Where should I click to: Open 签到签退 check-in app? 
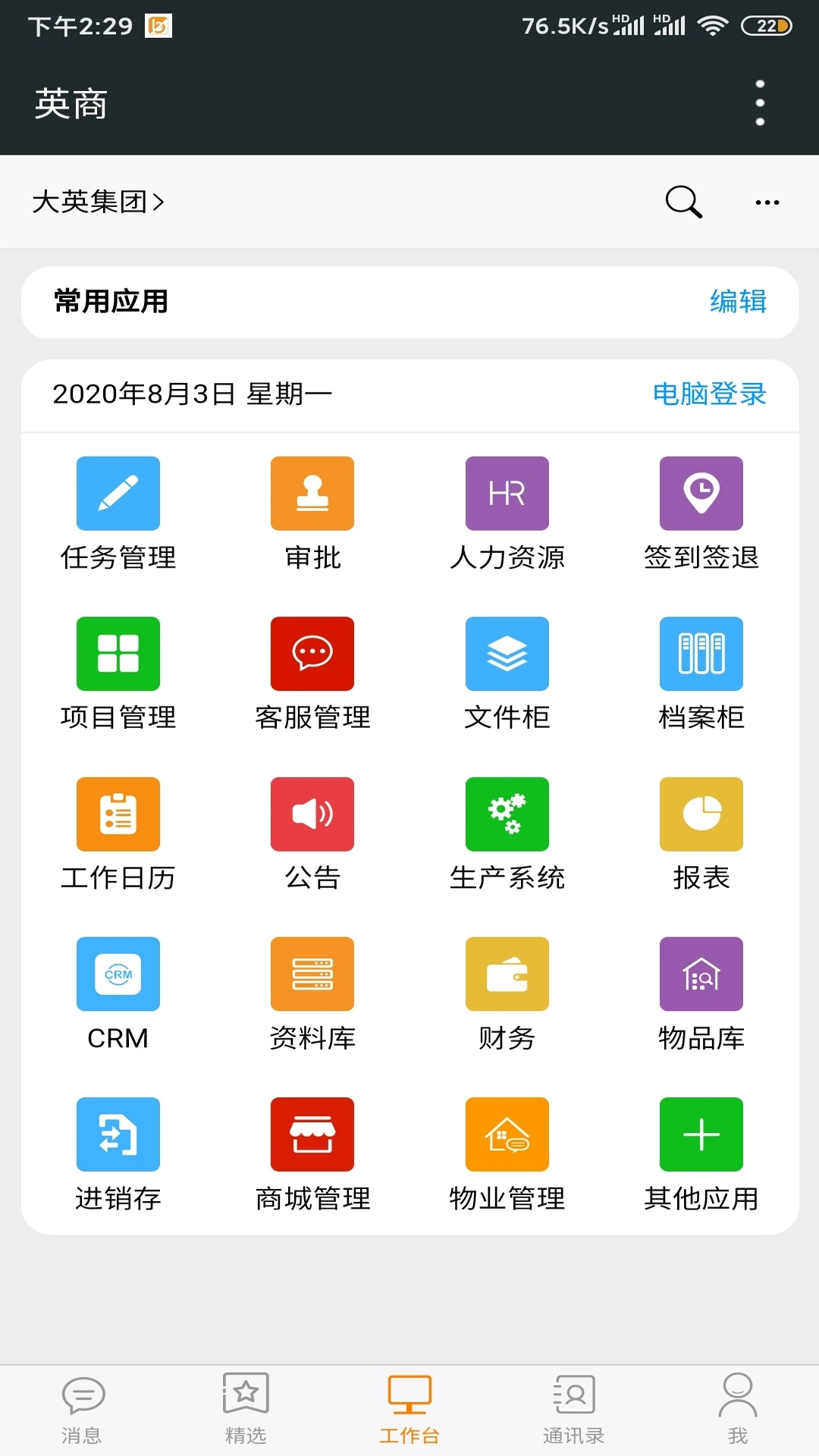point(701,493)
